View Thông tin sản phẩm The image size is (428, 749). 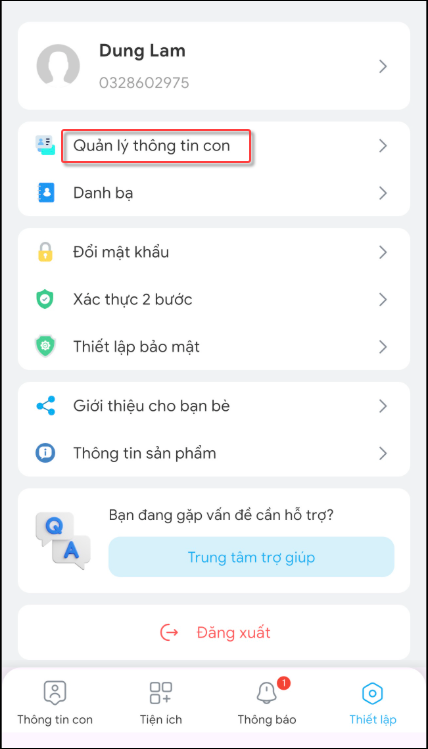[214, 453]
